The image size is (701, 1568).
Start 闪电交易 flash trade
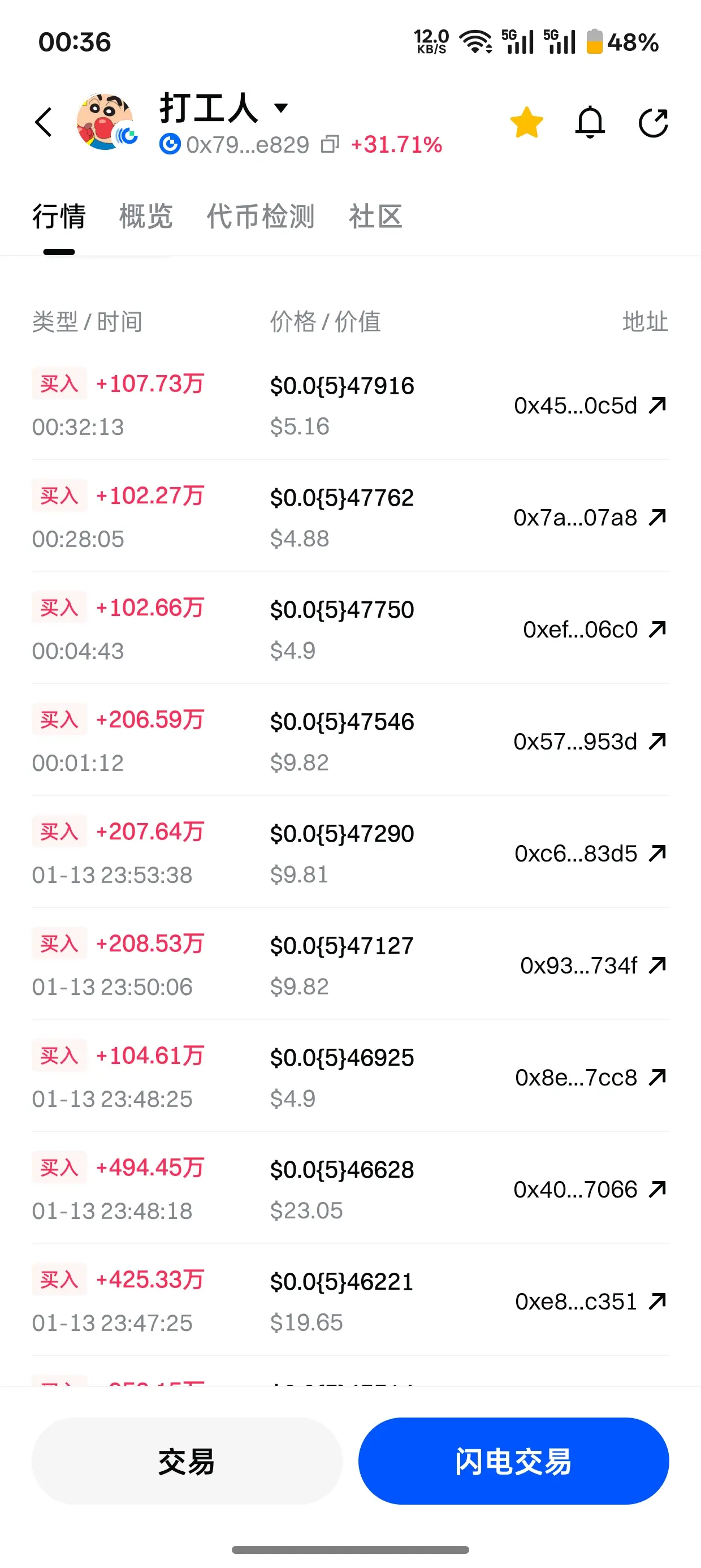[x=513, y=1461]
